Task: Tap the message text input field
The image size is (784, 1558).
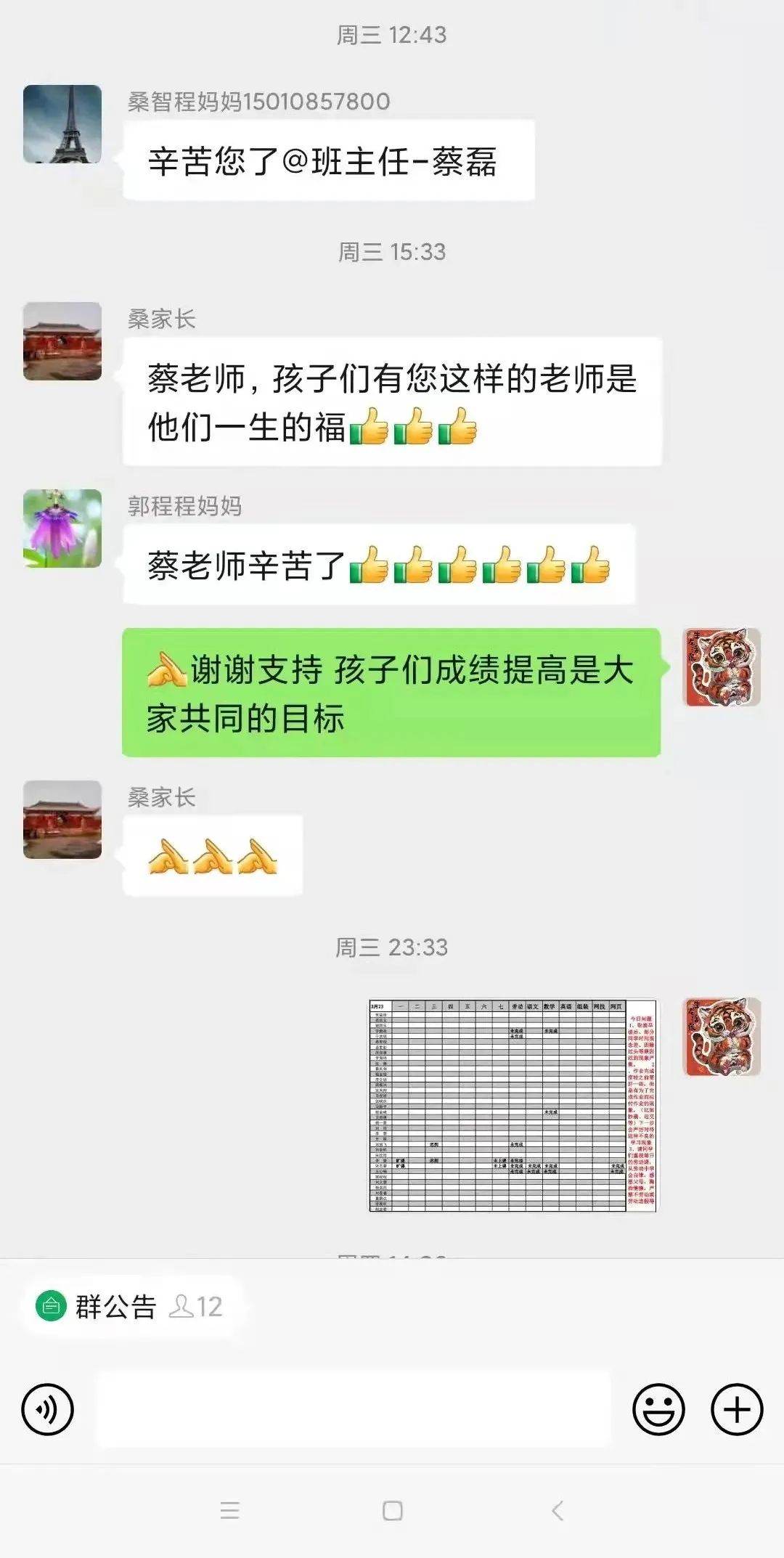Action: point(353,1409)
